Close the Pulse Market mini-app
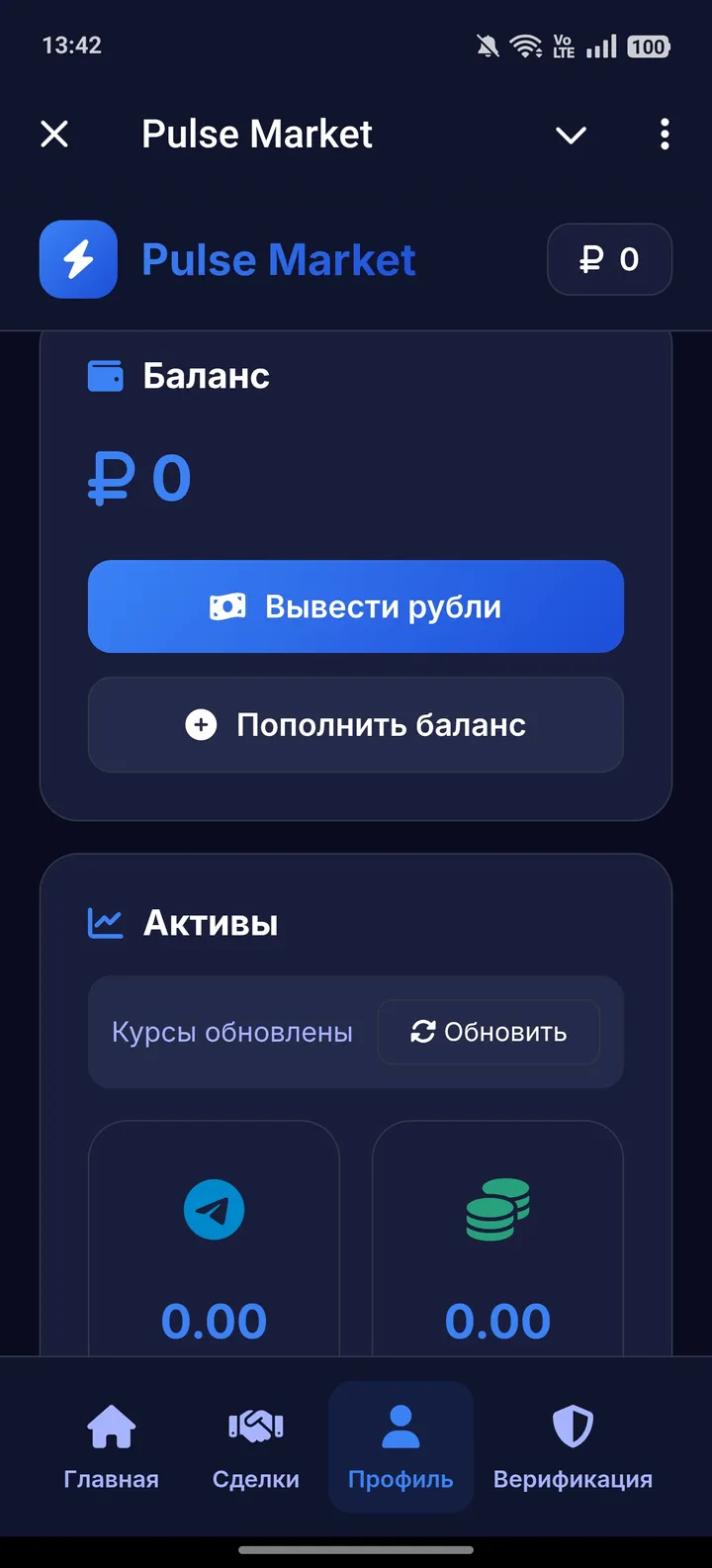The height and width of the screenshot is (1568, 712). [54, 134]
